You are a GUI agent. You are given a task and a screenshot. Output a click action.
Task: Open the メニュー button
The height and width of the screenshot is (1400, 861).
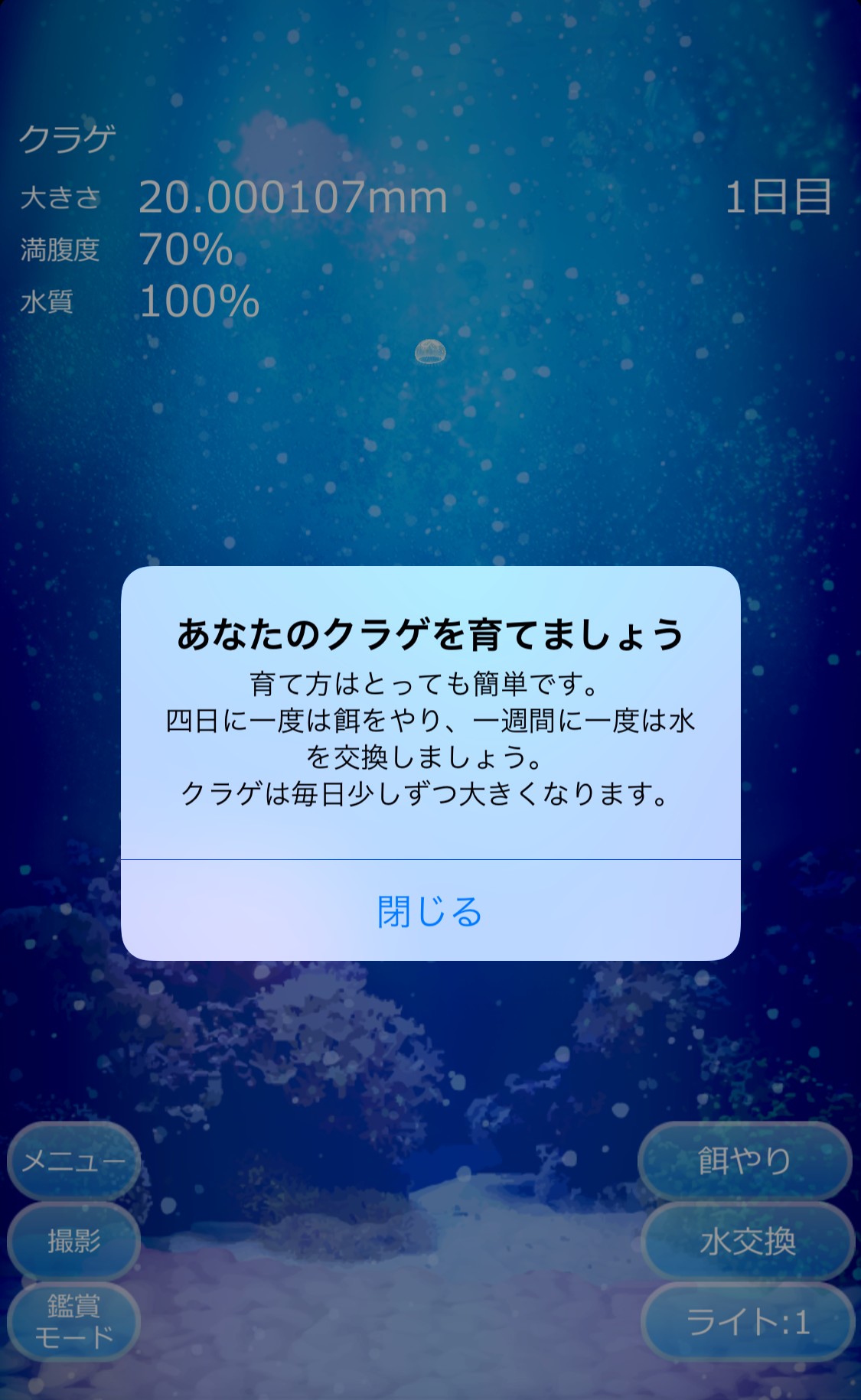(x=73, y=1161)
